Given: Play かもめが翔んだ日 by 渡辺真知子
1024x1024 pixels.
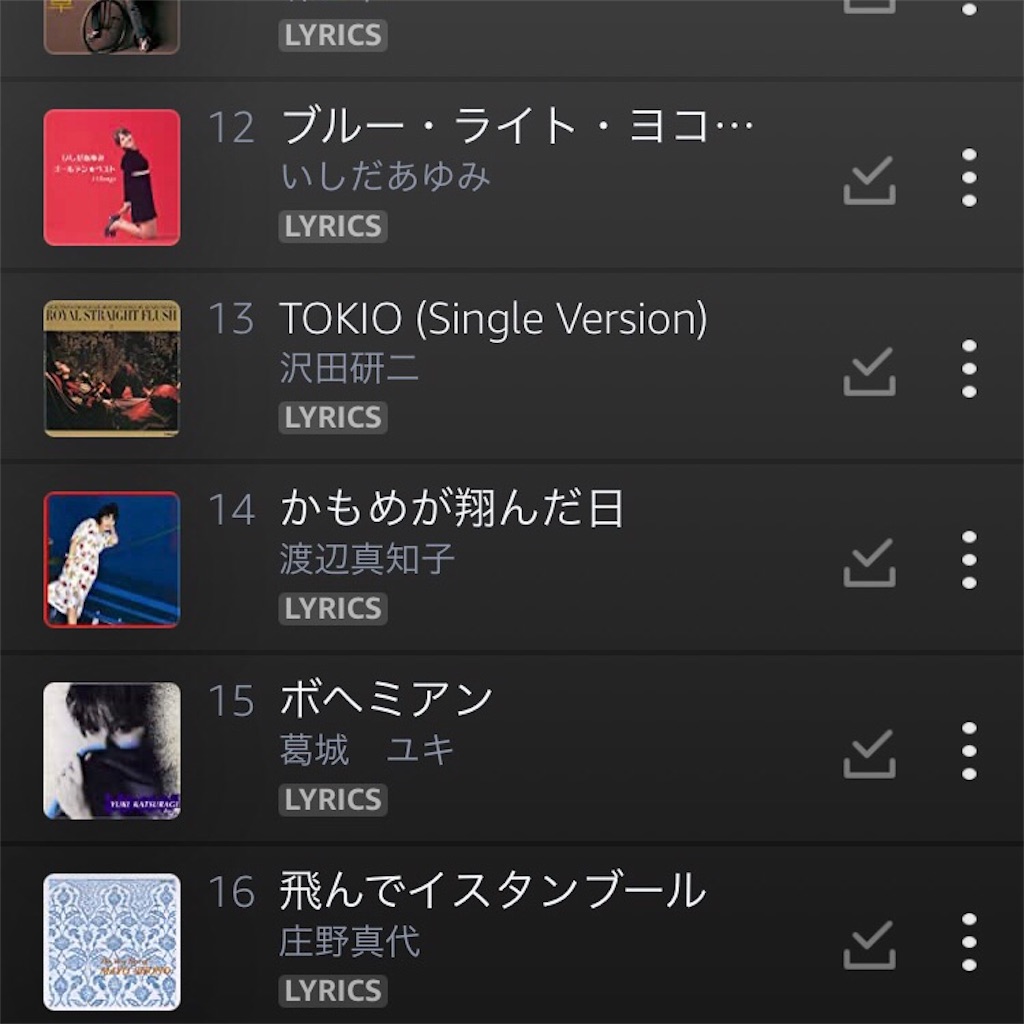Looking at the screenshot, I should 452,510.
